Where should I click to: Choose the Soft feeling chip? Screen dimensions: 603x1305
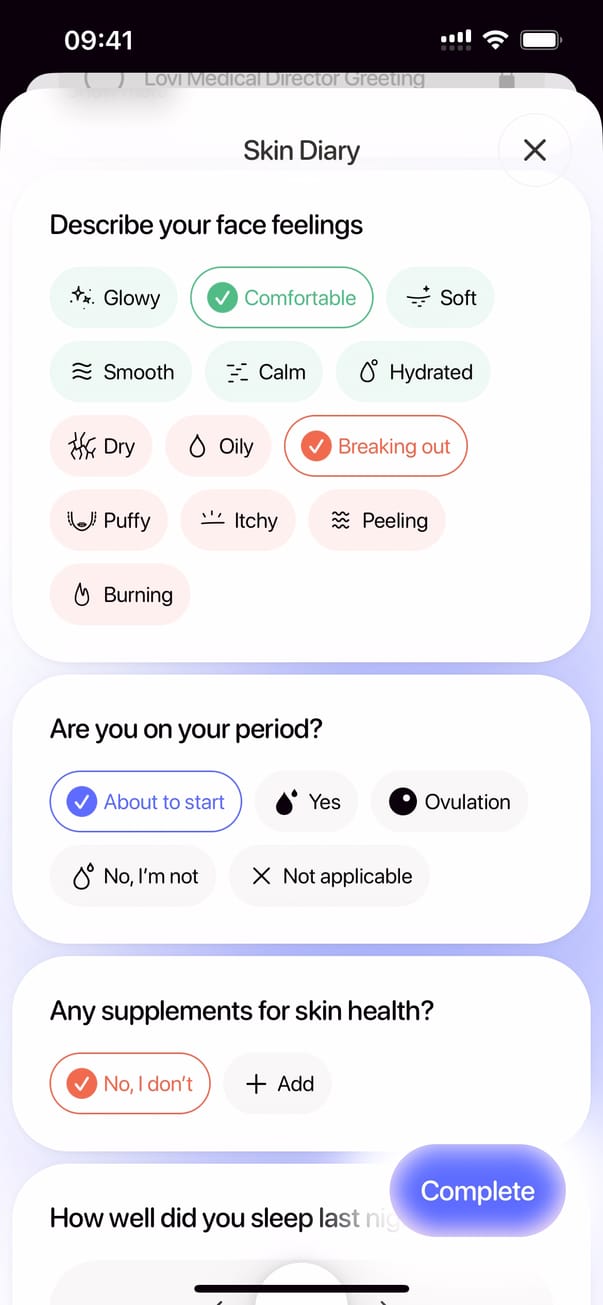[x=440, y=298]
